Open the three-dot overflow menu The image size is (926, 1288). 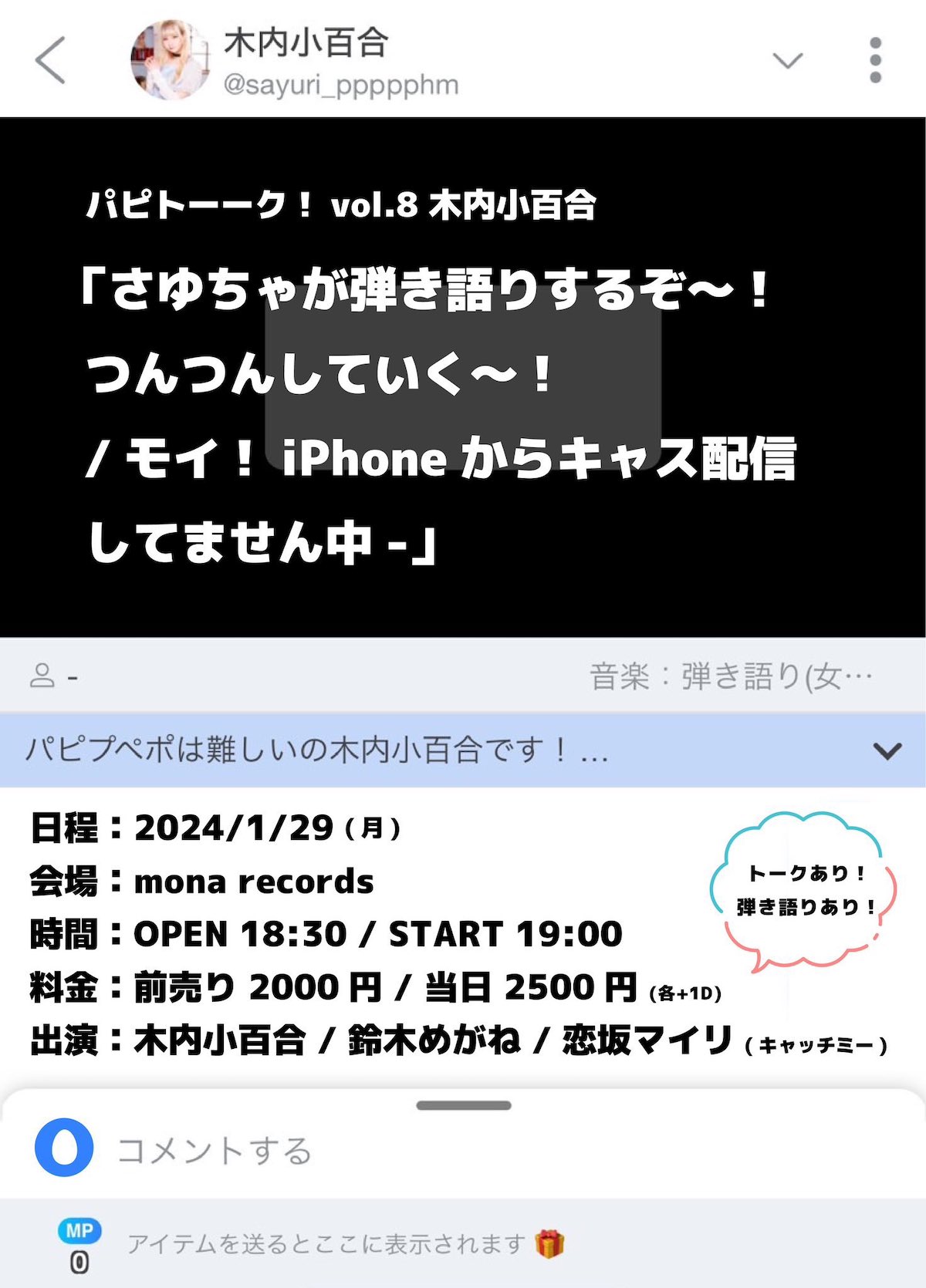coord(875,60)
